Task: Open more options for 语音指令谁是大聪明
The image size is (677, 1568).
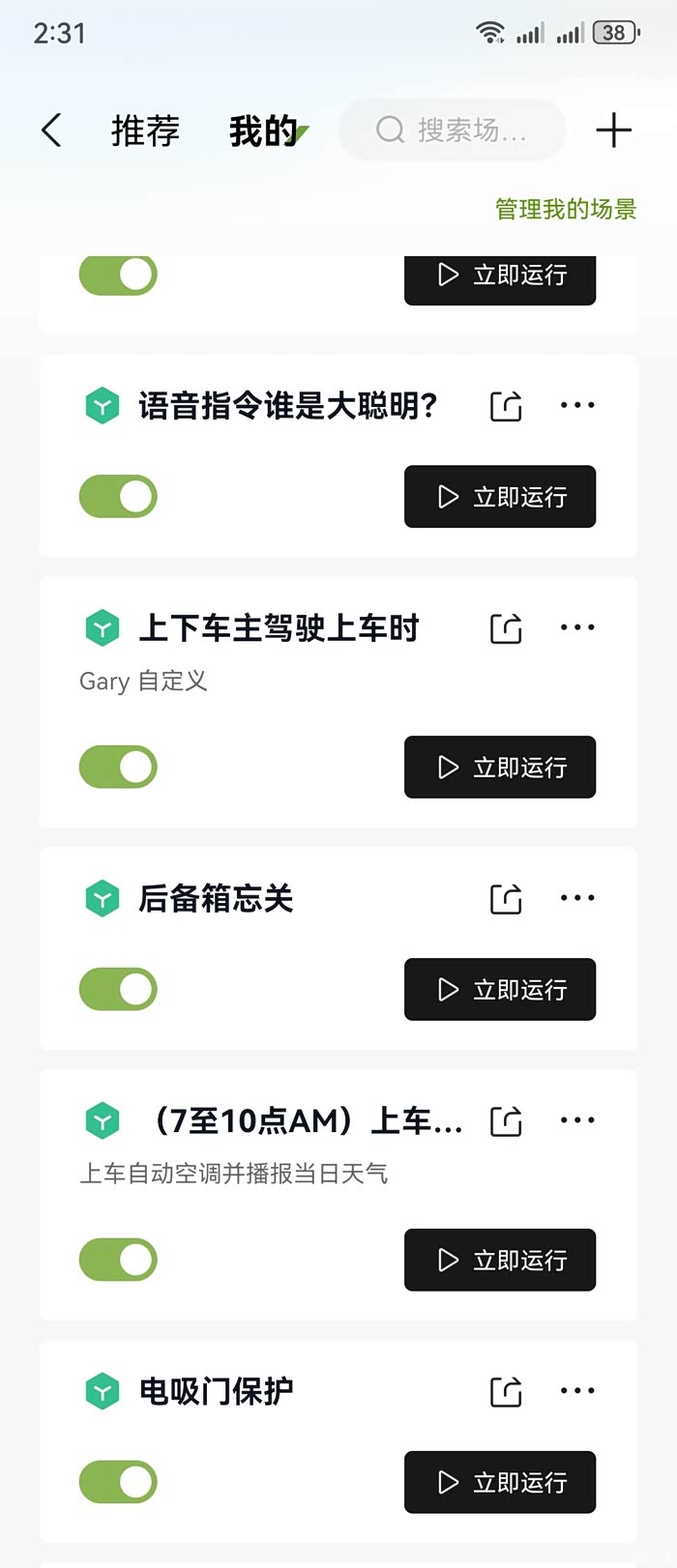Action: click(577, 406)
